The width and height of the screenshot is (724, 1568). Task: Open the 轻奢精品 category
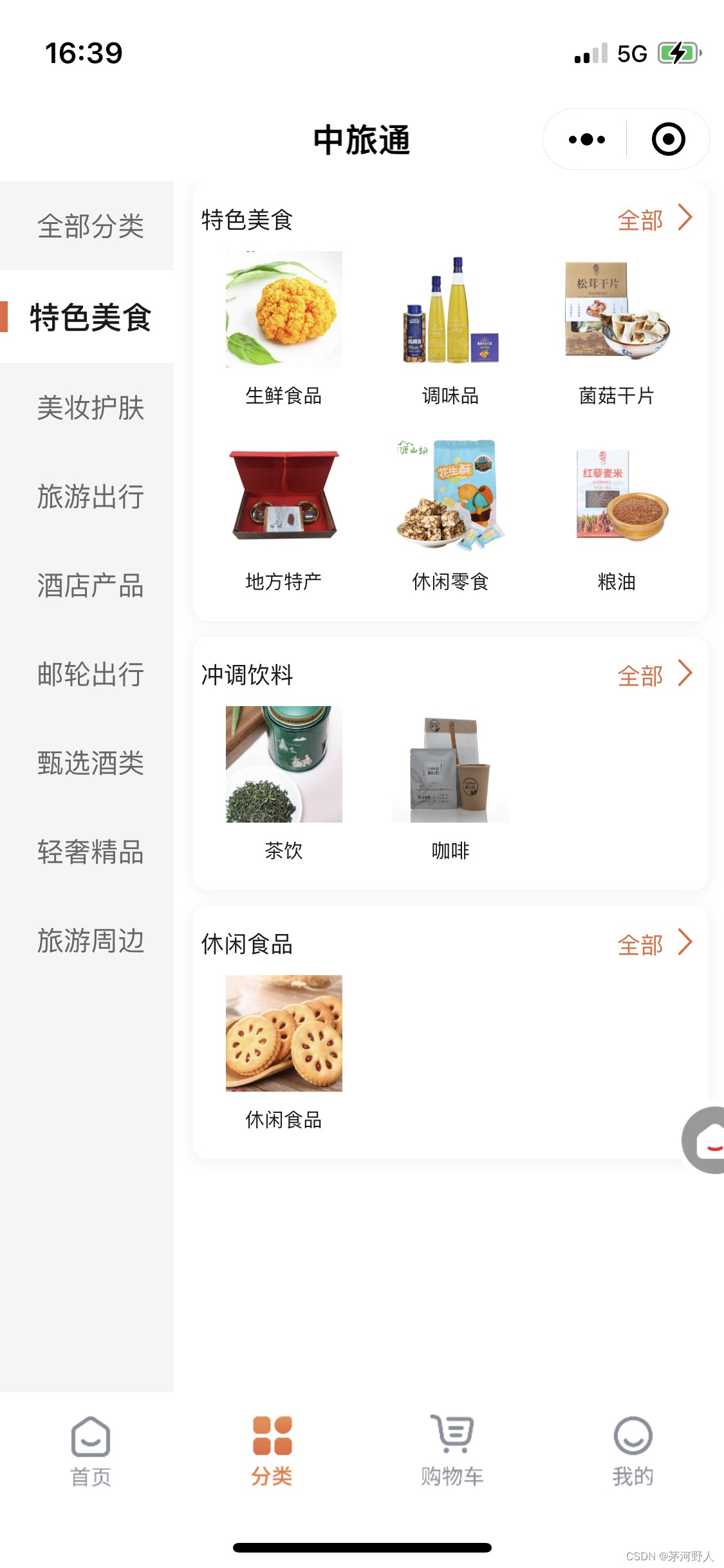click(x=90, y=852)
